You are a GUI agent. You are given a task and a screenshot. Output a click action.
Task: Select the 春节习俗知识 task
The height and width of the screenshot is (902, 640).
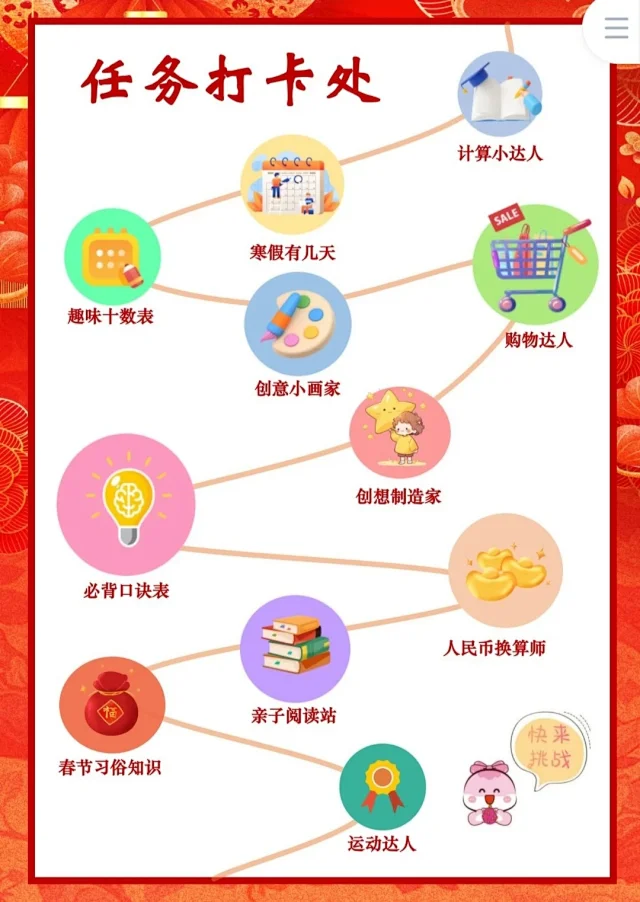(112, 705)
